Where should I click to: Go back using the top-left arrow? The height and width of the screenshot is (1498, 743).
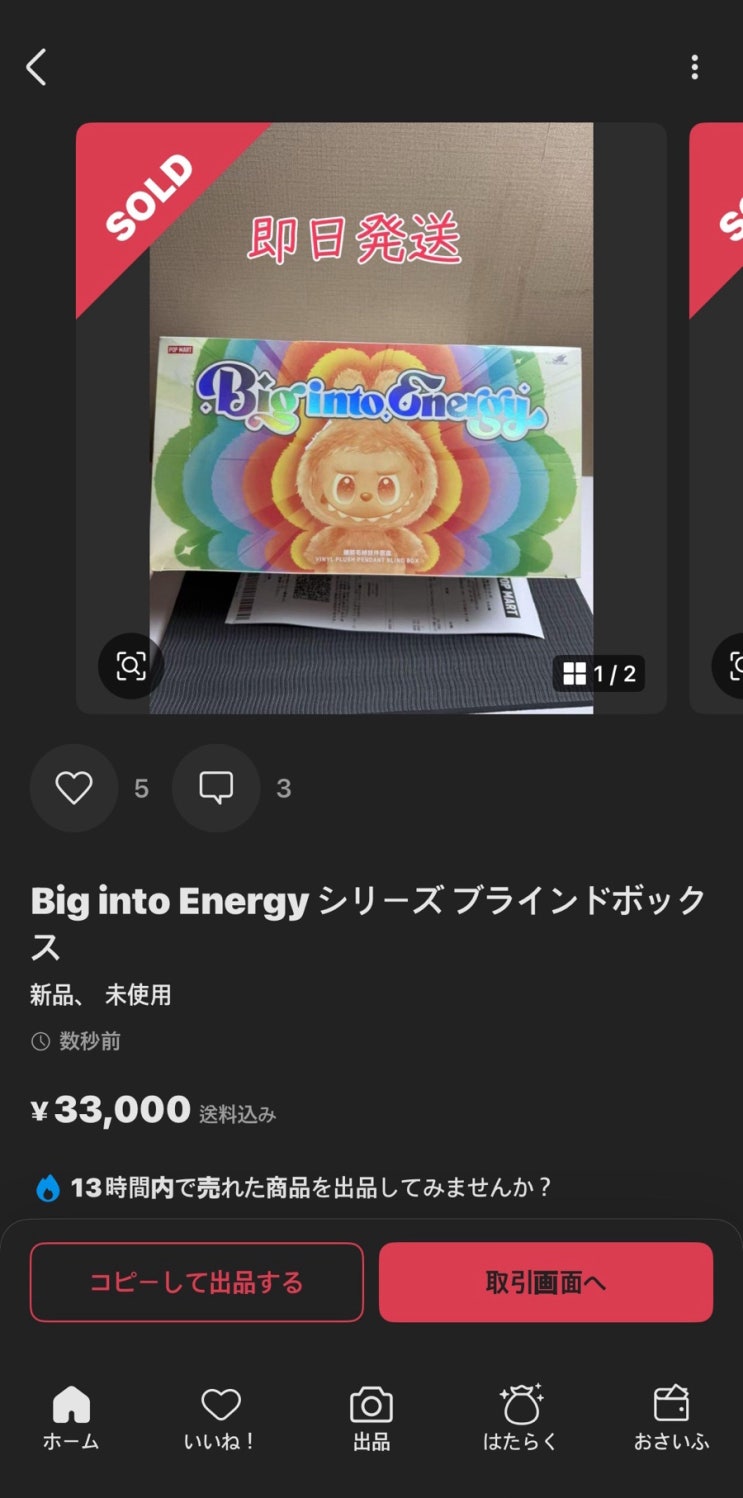click(36, 68)
